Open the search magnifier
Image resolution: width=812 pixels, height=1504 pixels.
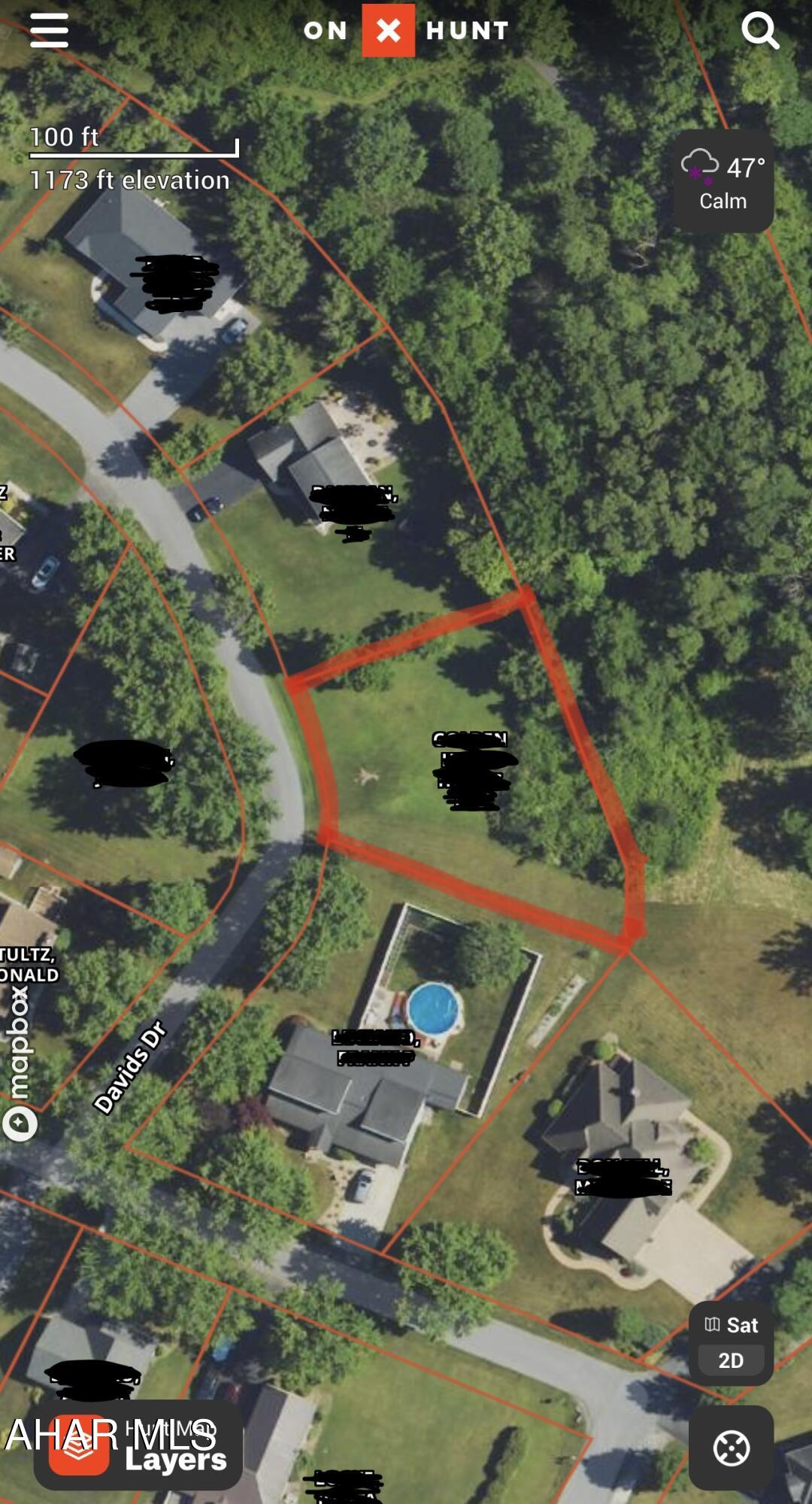pyautogui.click(x=759, y=31)
